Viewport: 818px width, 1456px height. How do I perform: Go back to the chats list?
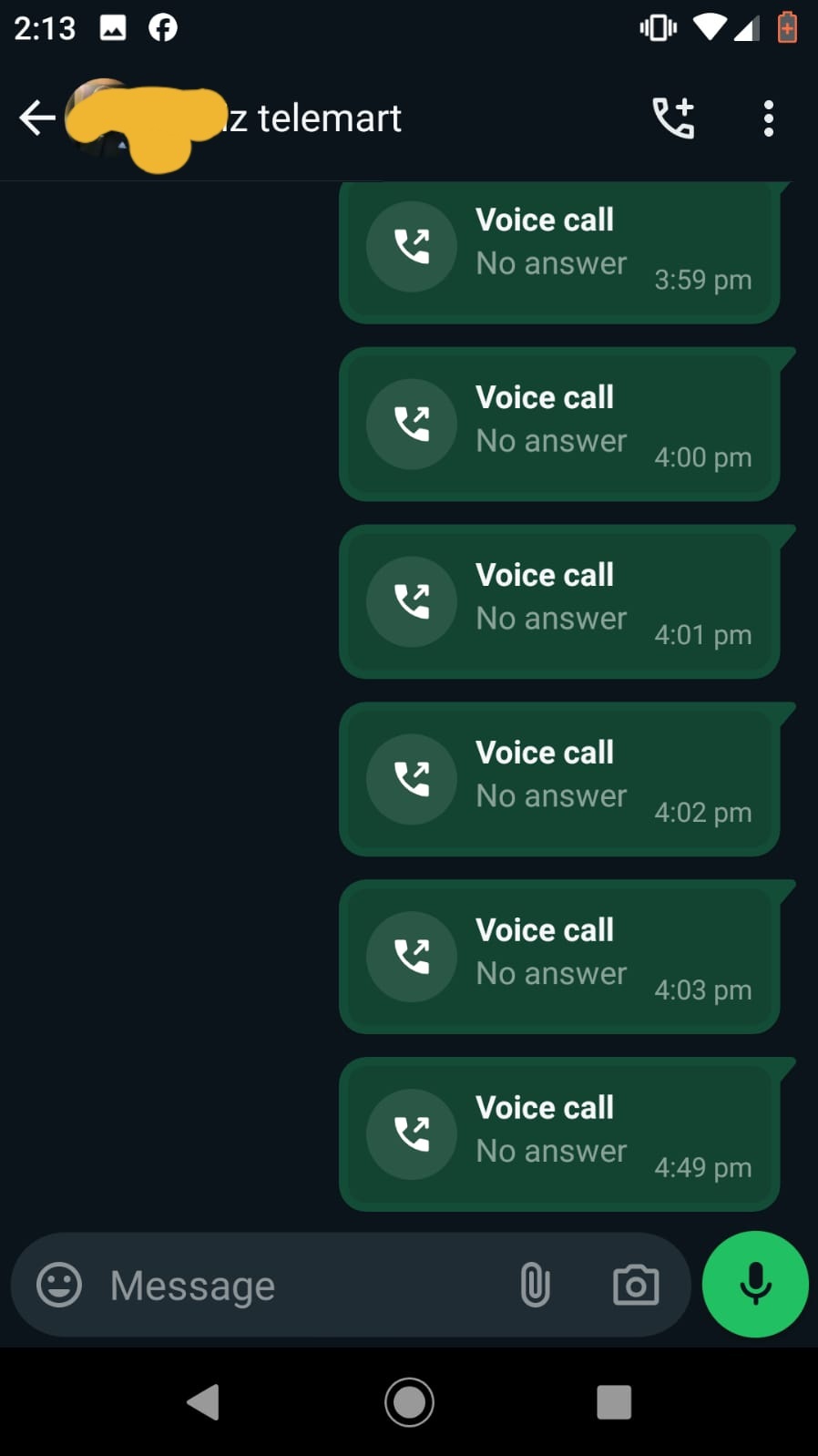click(36, 118)
